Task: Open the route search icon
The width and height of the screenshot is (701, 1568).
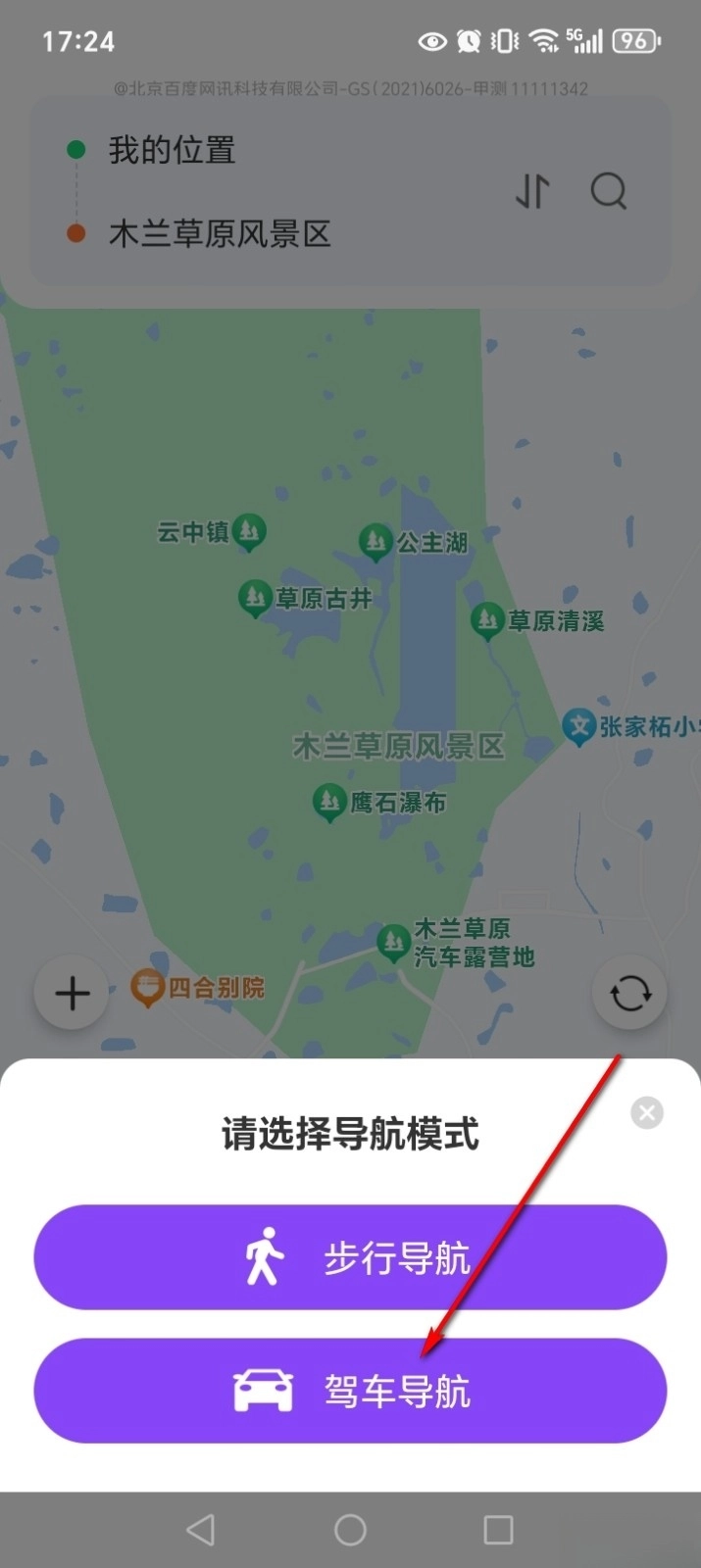Action: pos(608,191)
